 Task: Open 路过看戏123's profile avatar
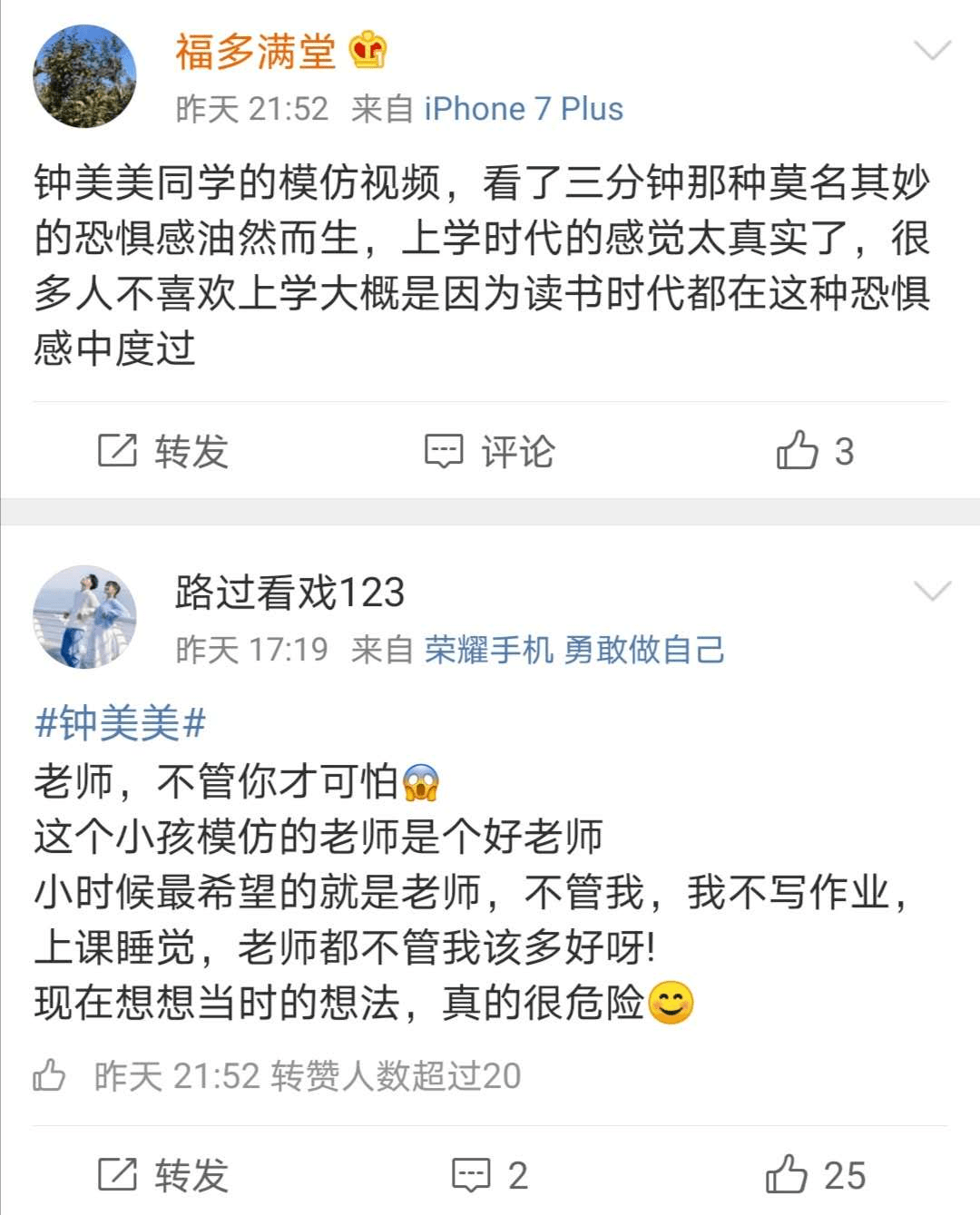[x=84, y=617]
